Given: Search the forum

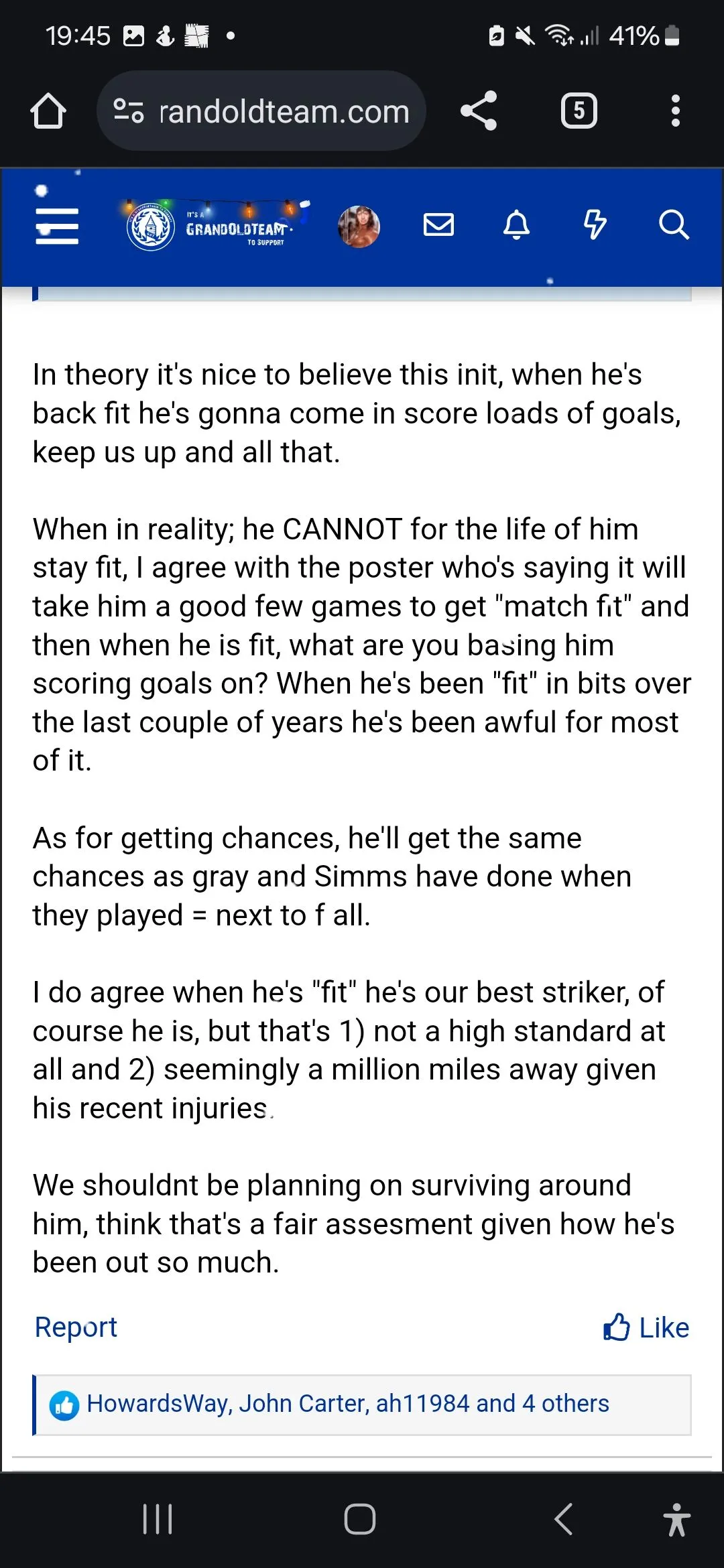Looking at the screenshot, I should click(673, 224).
